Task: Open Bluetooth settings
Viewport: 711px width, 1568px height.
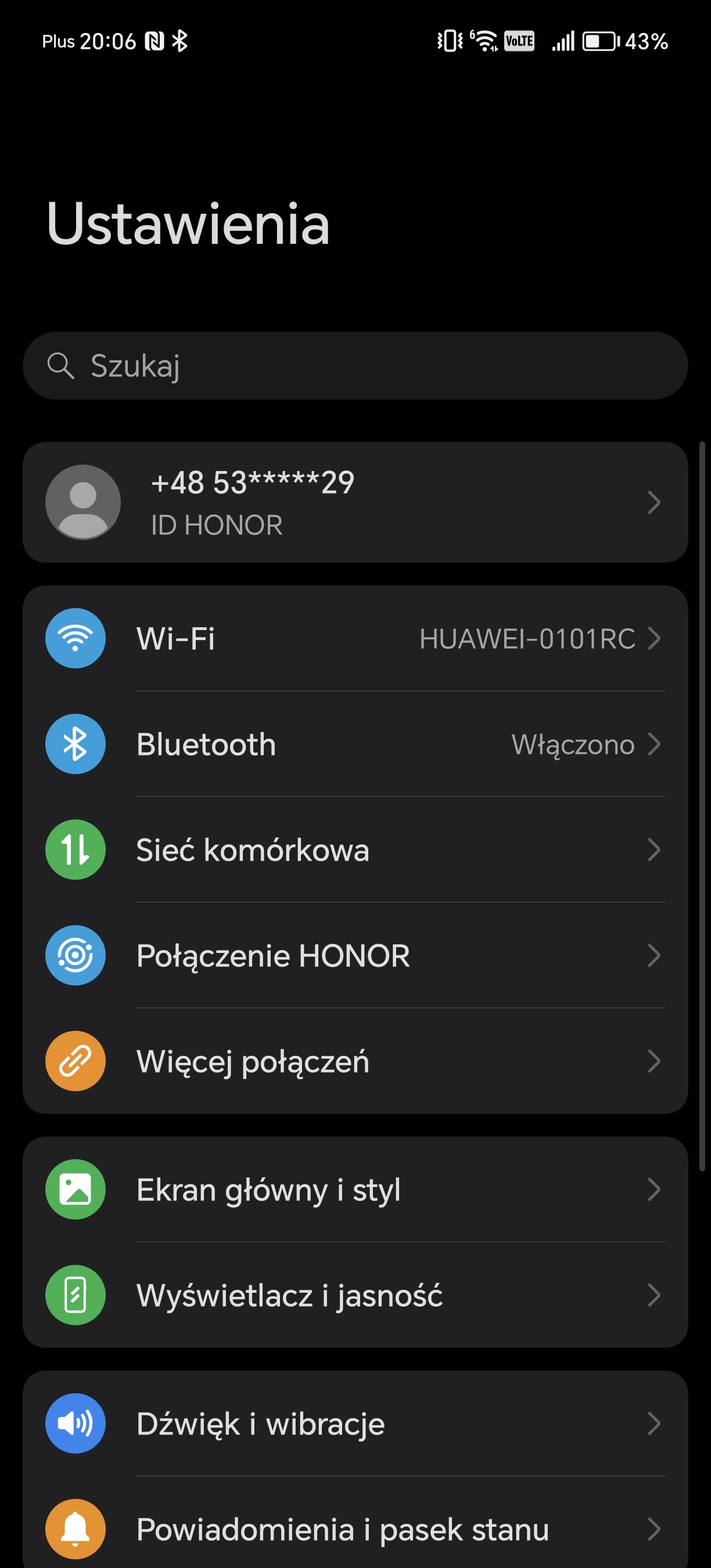Action: [x=355, y=744]
